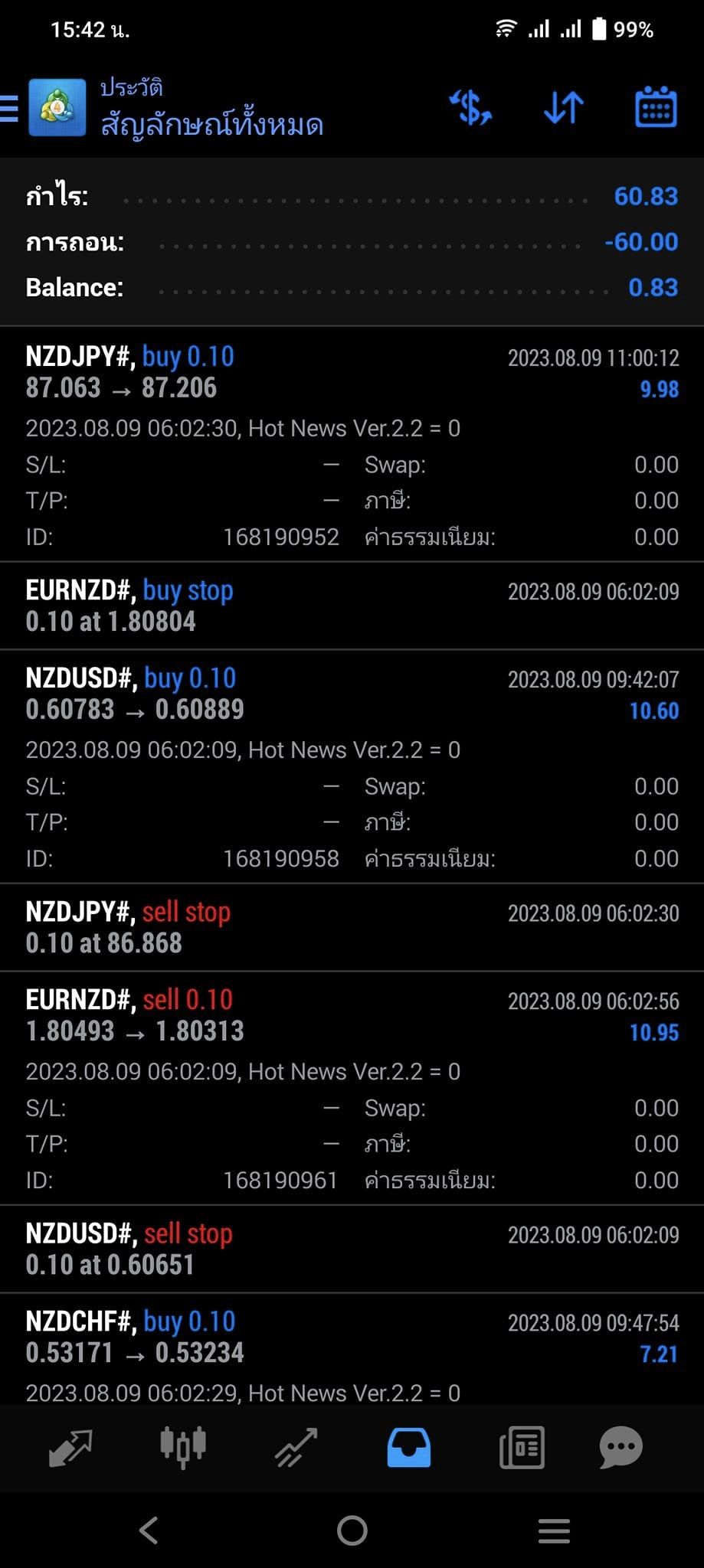This screenshot has height=1568, width=704.
Task: Go back with the system back button
Action: pyautogui.click(x=149, y=1530)
